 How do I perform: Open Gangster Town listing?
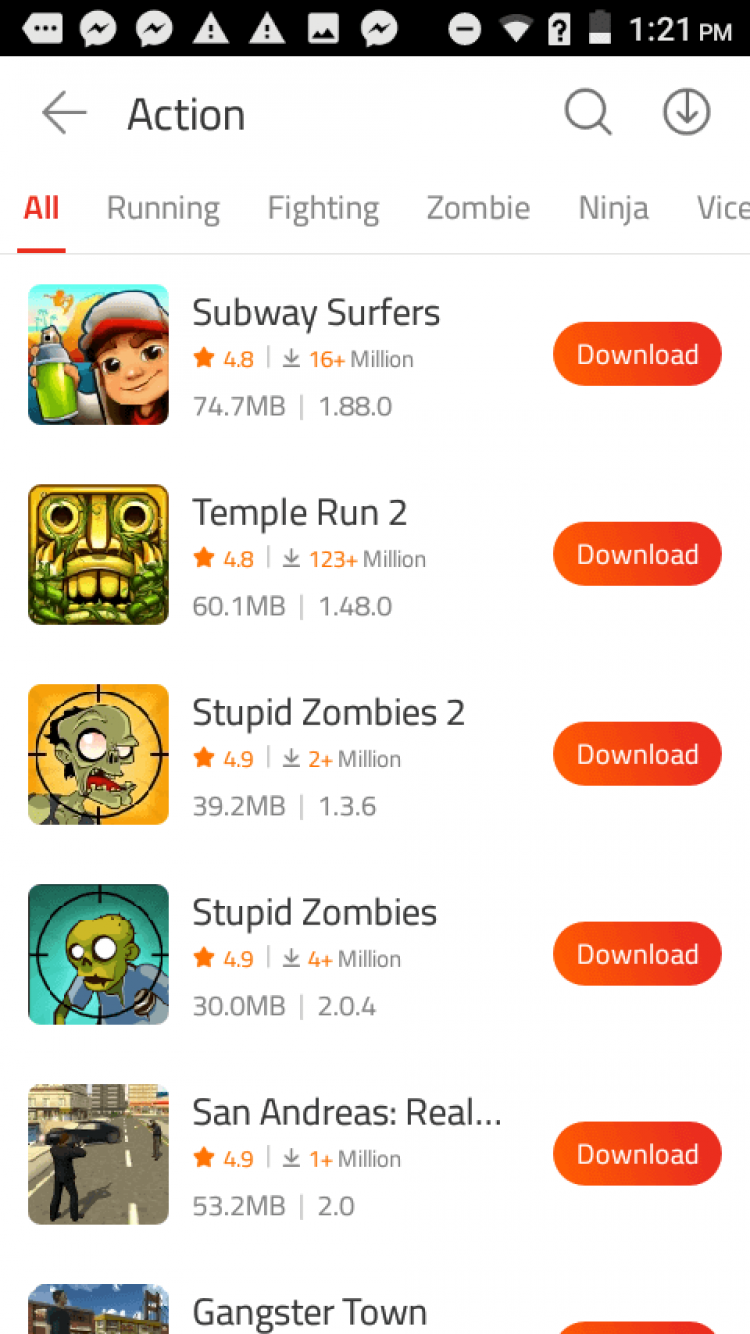coord(309,1311)
